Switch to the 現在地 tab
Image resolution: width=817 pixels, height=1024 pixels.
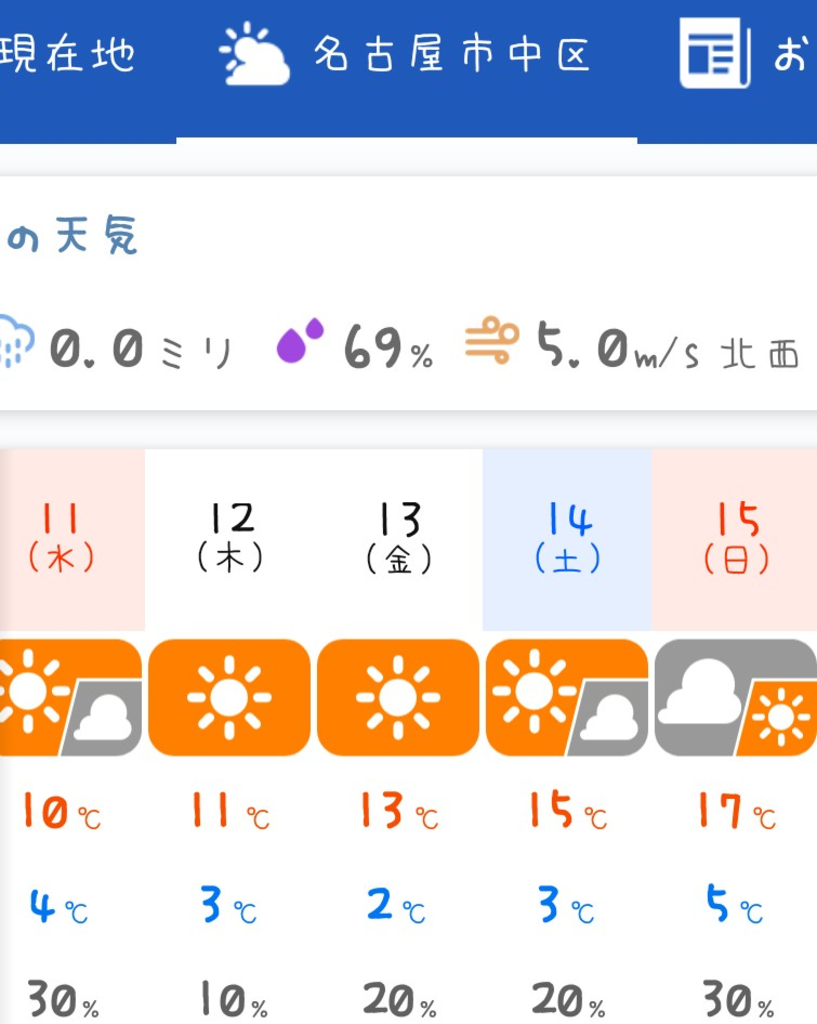click(68, 55)
